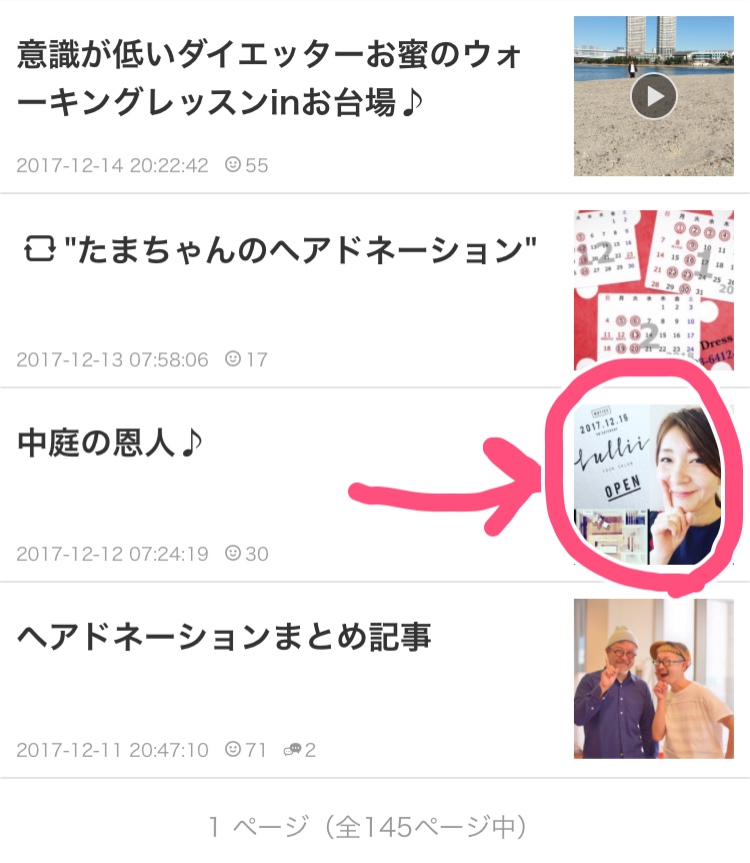
Task: Play the beach video thumbnail
Action: point(654,96)
